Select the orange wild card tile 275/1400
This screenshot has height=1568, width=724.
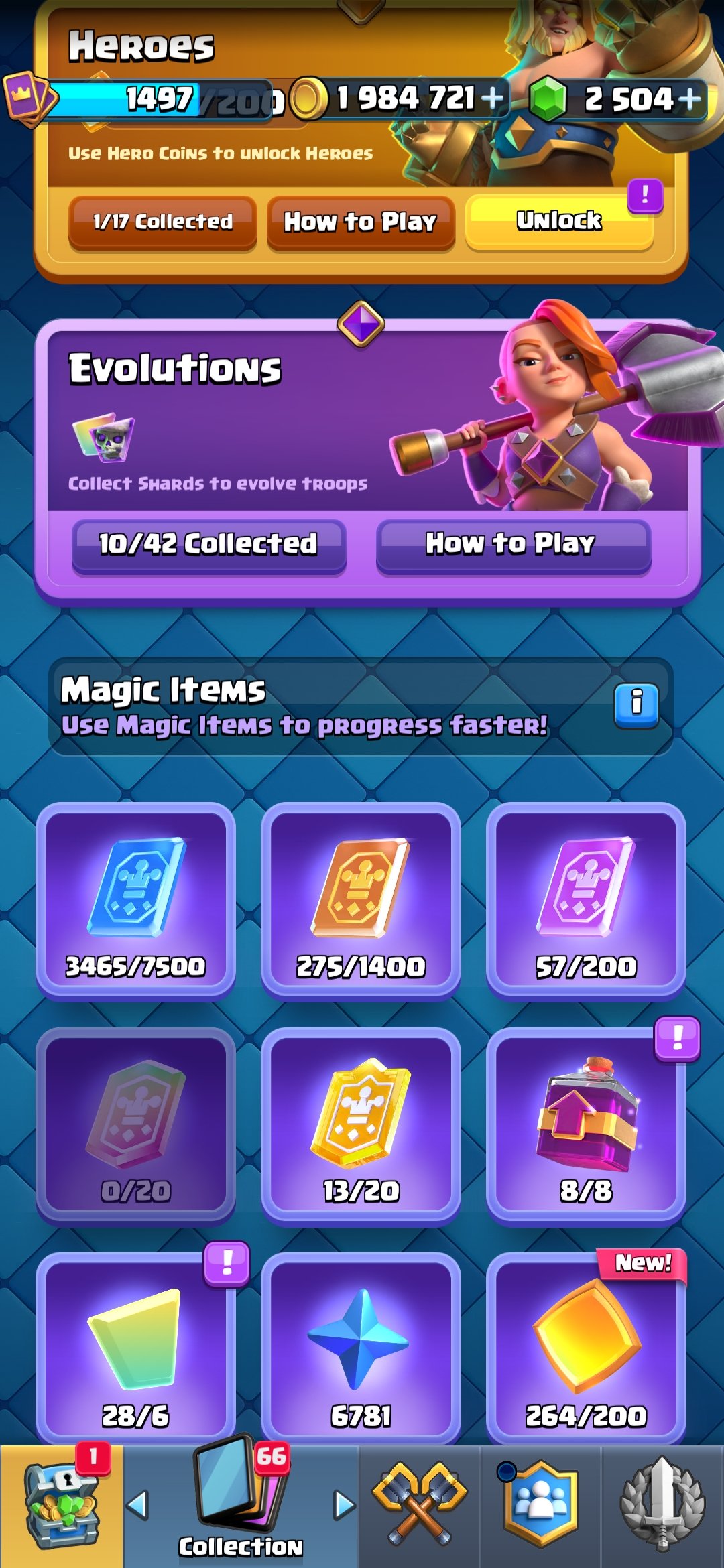[x=361, y=900]
